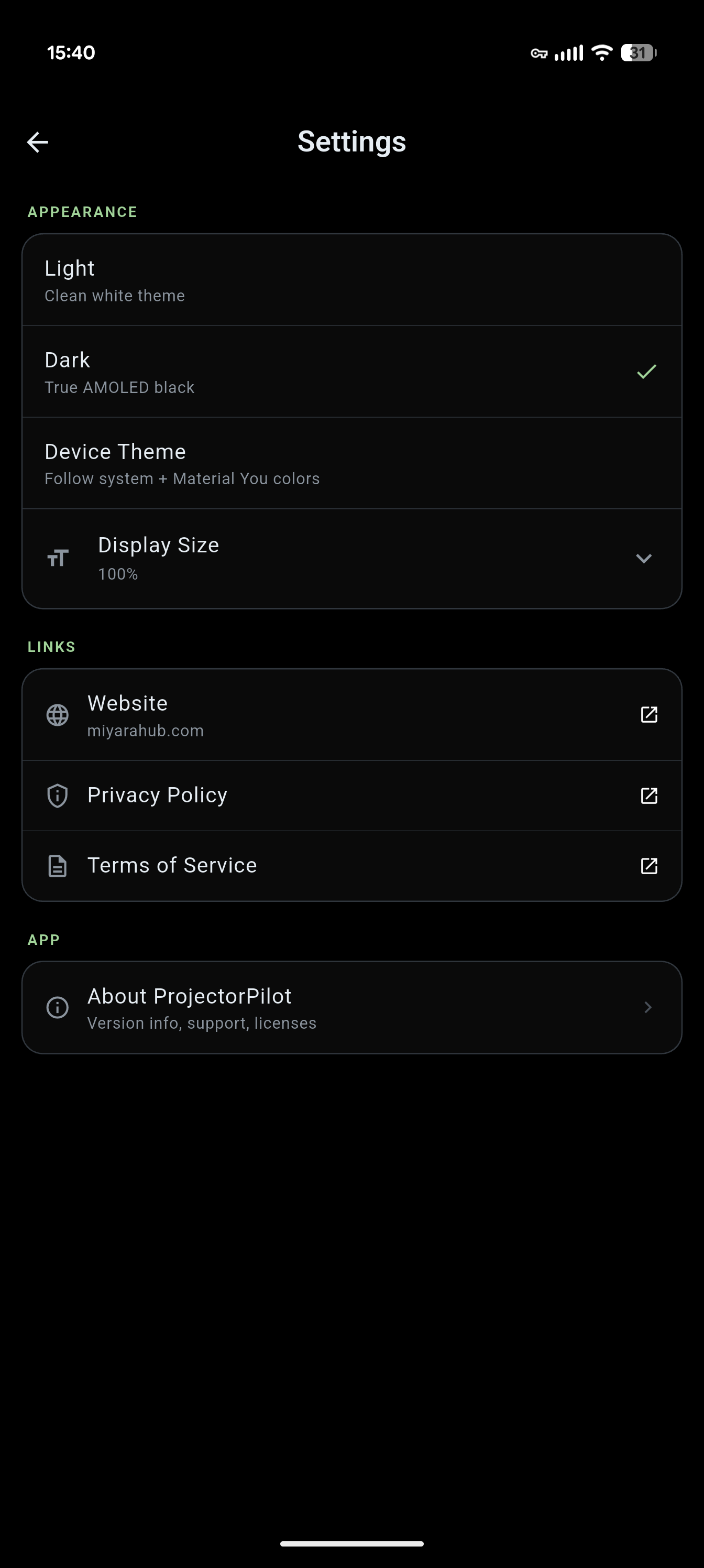The image size is (704, 1568).
Task: Open Privacy Policy via its external-link icon
Action: tap(648, 796)
